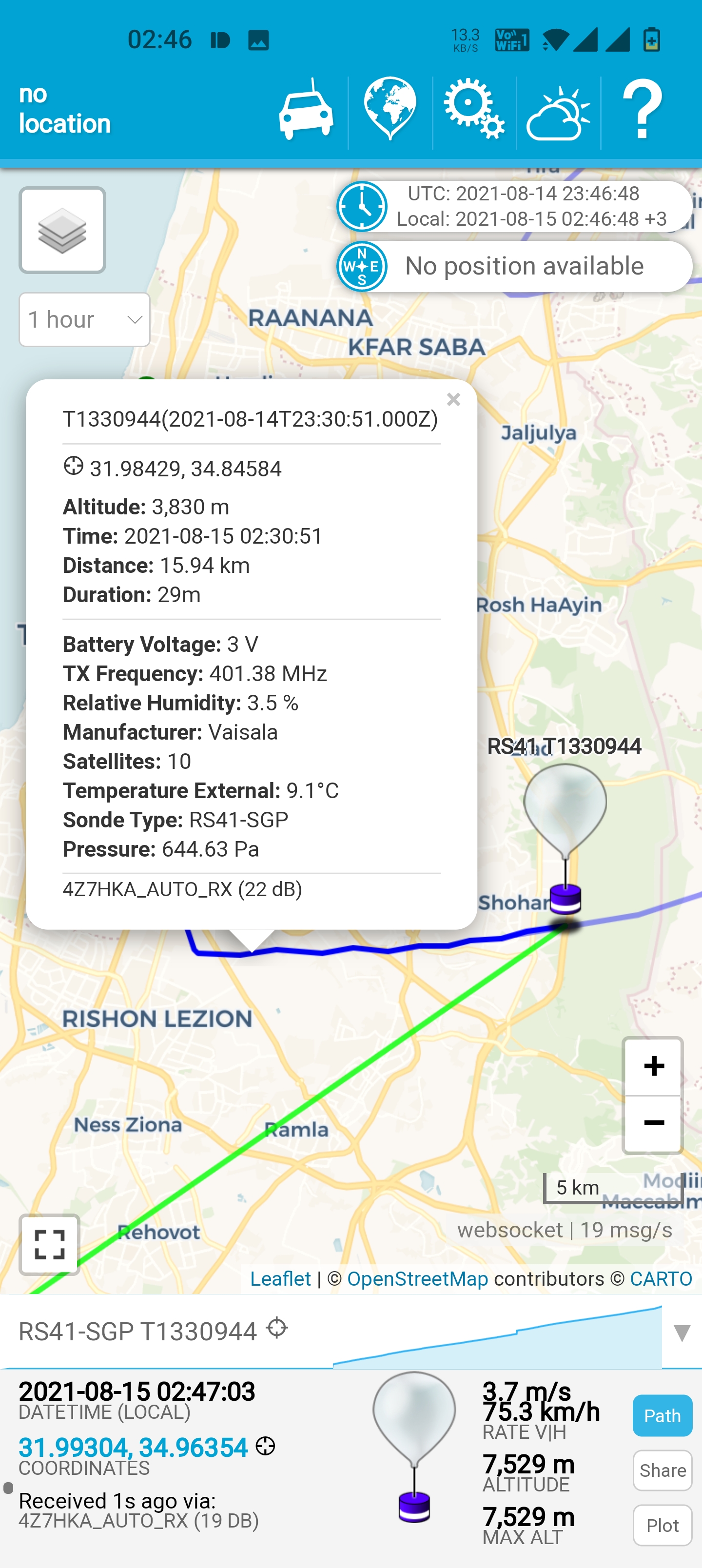This screenshot has width=702, height=1568.
Task: Click the compass icon near No position available
Action: pos(362,265)
